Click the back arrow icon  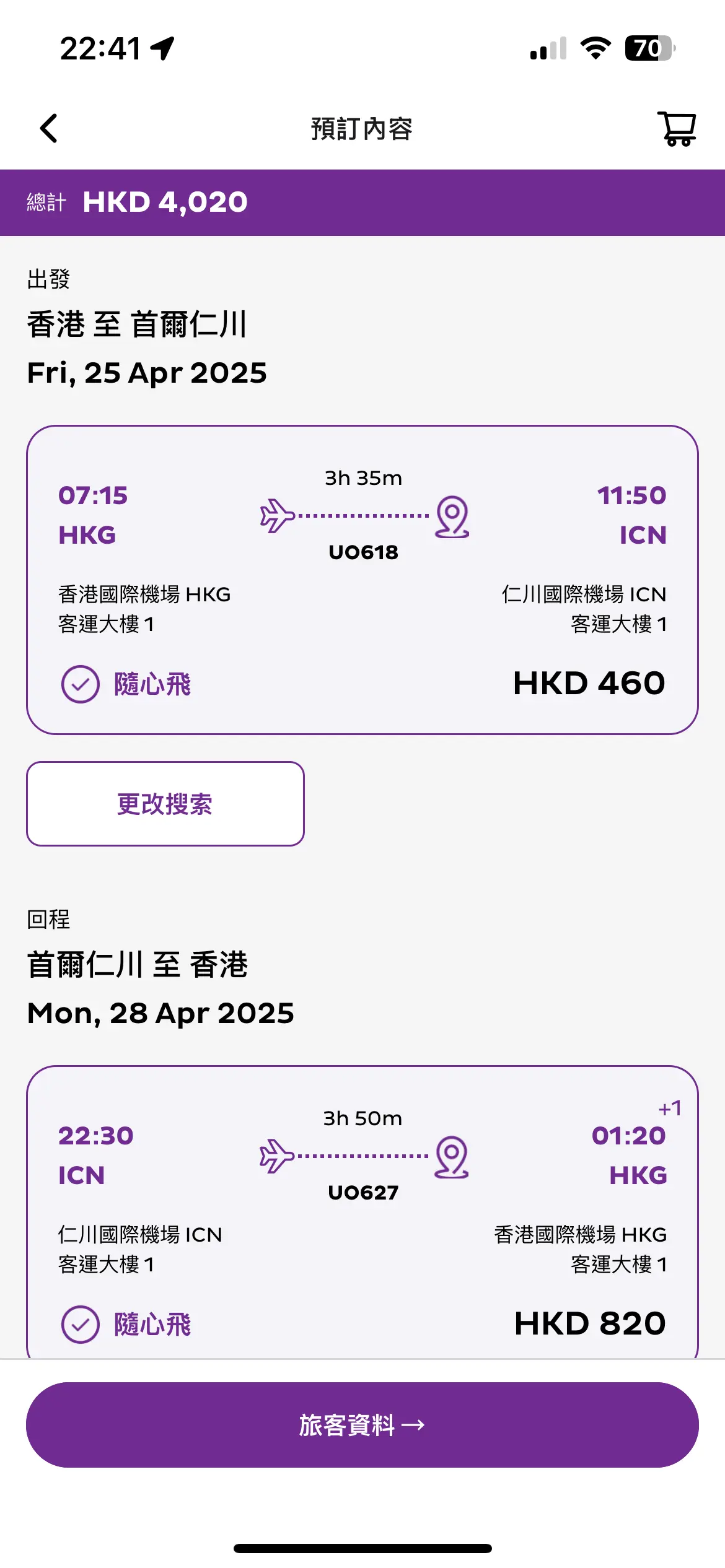pyautogui.click(x=48, y=129)
